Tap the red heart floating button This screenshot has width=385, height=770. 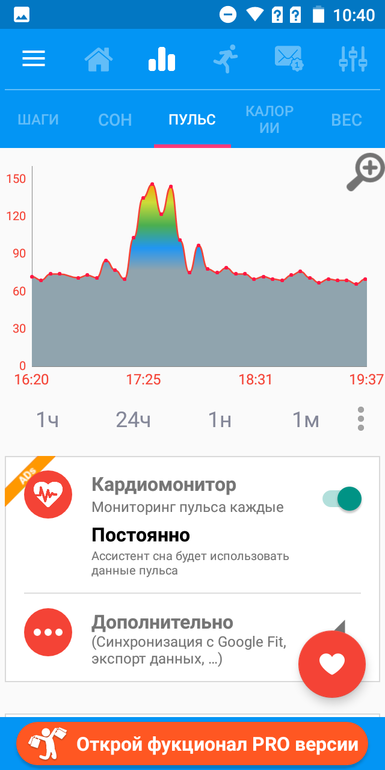point(332,664)
